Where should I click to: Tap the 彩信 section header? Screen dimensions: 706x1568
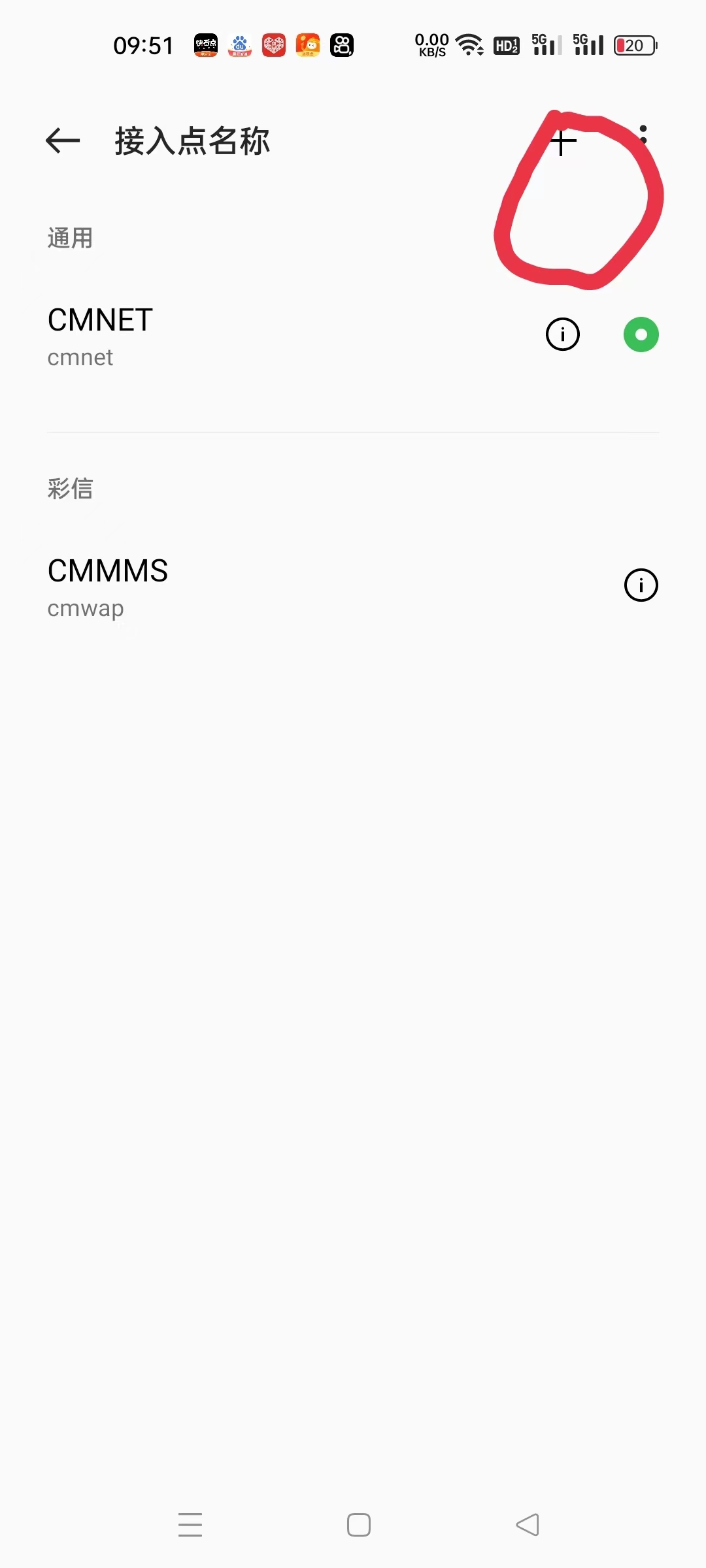(70, 489)
